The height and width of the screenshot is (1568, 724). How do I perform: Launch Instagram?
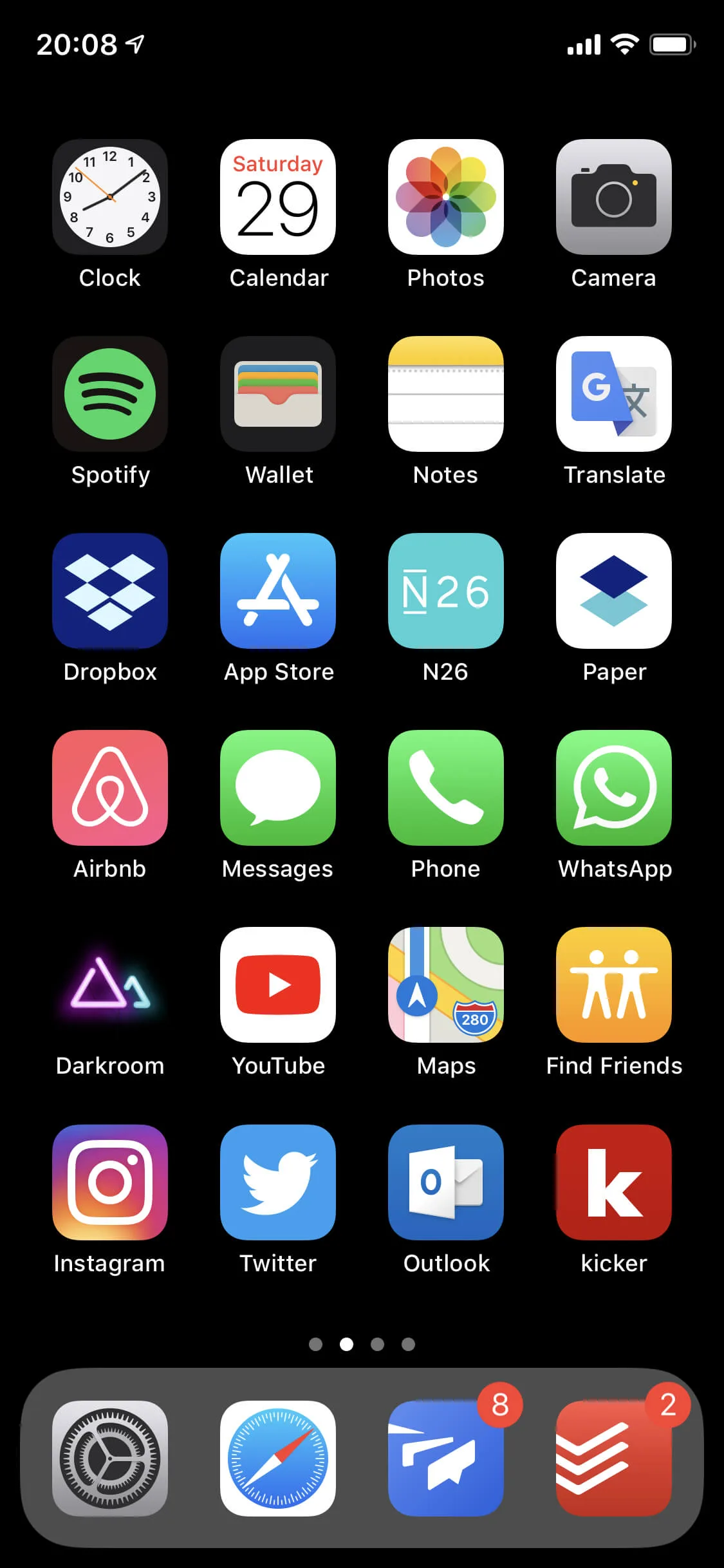click(110, 1182)
